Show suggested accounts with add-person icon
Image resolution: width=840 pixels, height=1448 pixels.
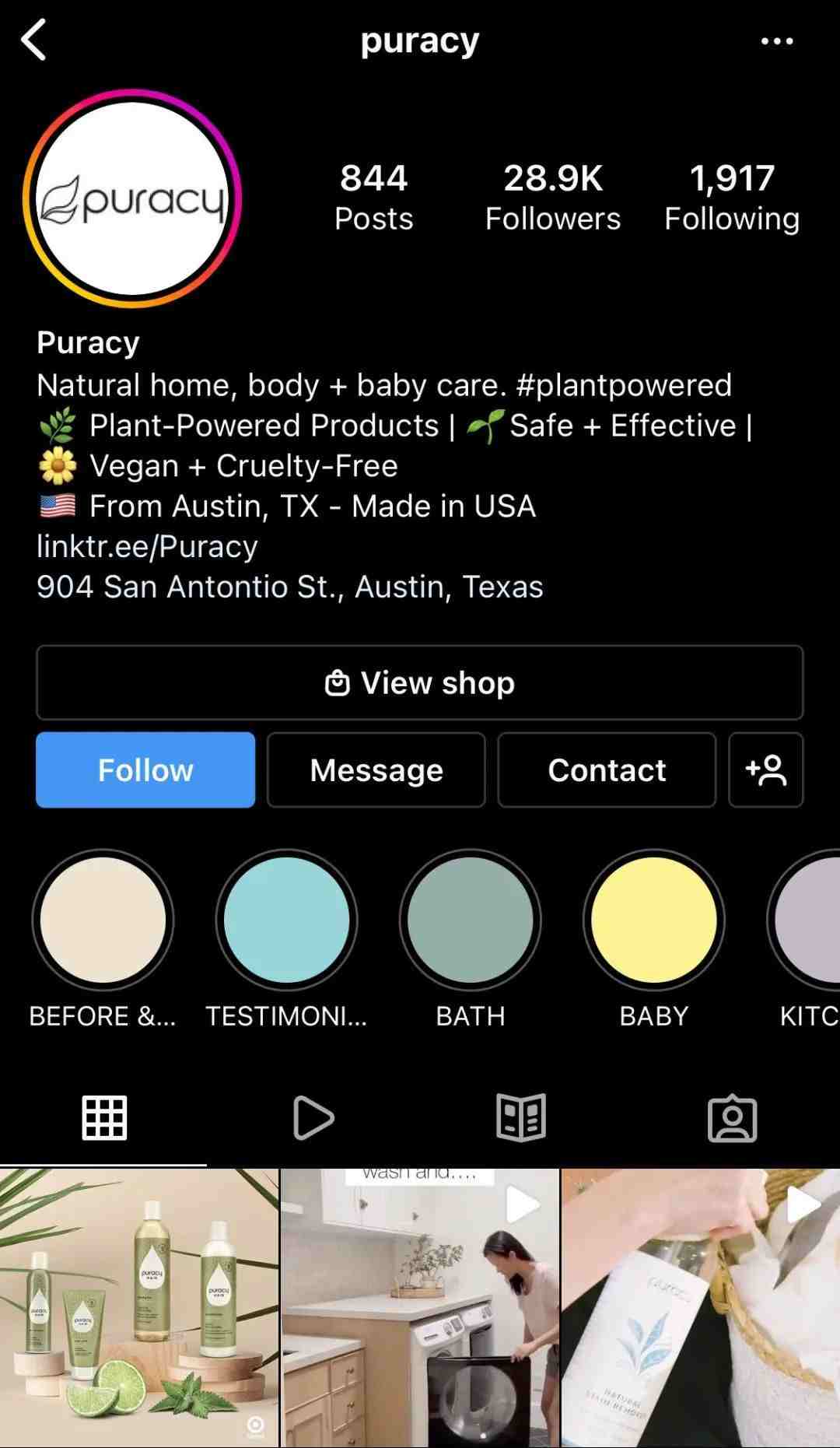765,770
